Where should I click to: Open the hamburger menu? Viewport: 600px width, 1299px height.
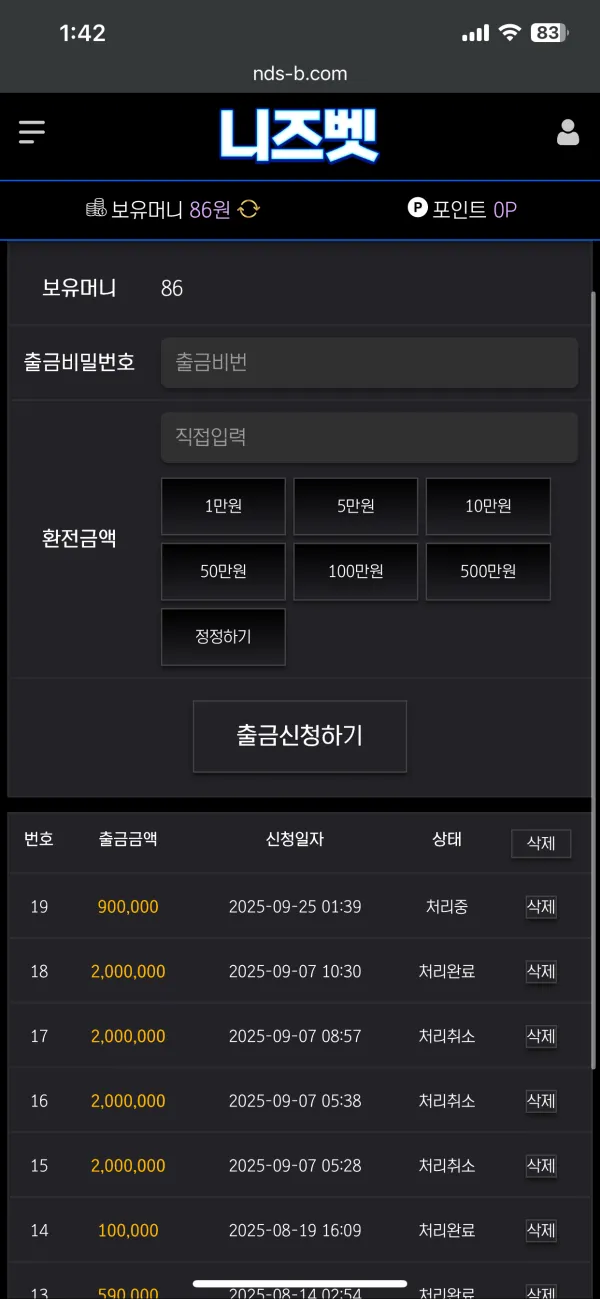pyautogui.click(x=32, y=132)
